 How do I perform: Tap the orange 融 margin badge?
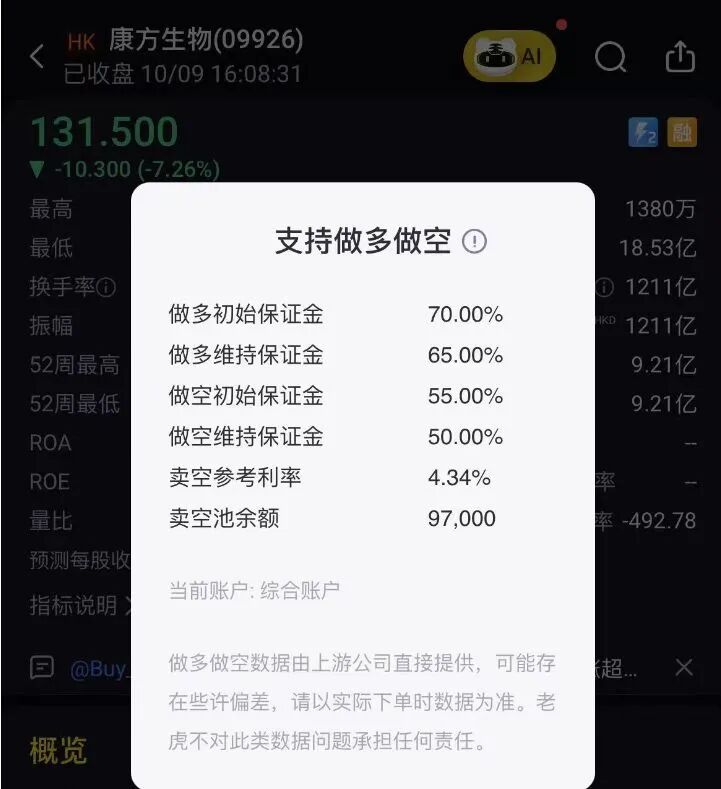(x=683, y=132)
